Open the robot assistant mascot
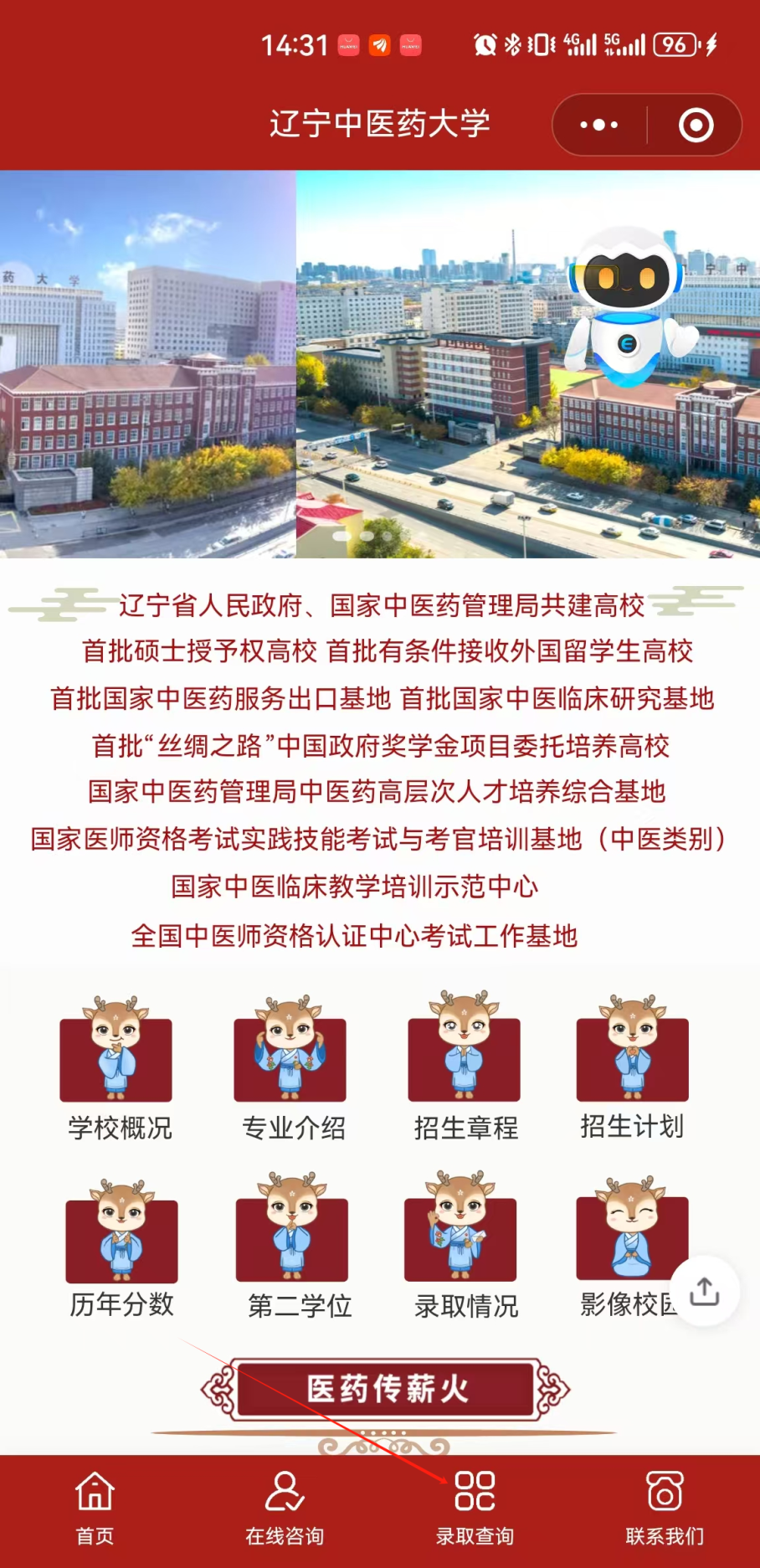 point(629,306)
